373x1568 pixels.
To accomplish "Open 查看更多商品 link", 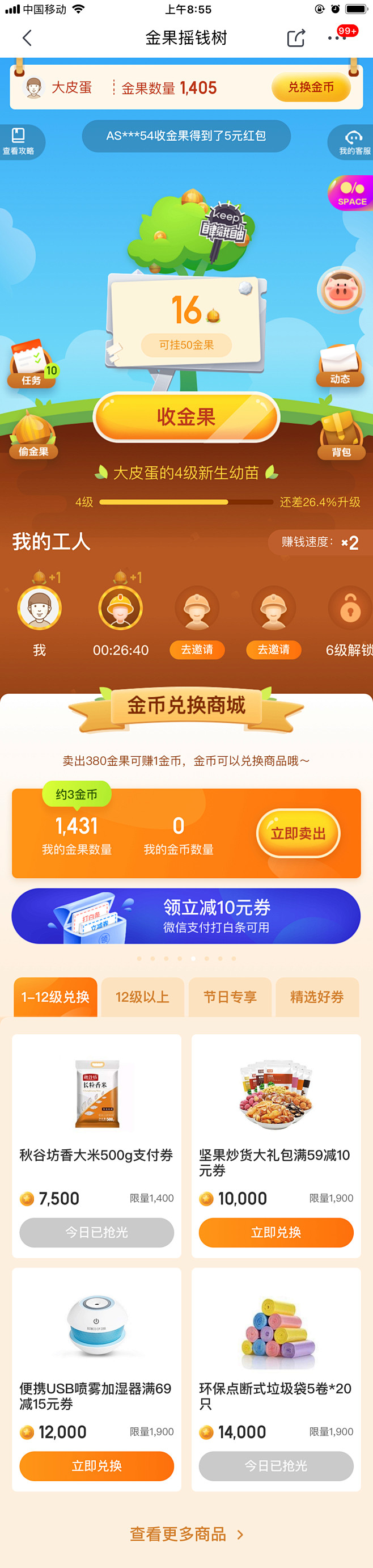I will (x=186, y=1534).
